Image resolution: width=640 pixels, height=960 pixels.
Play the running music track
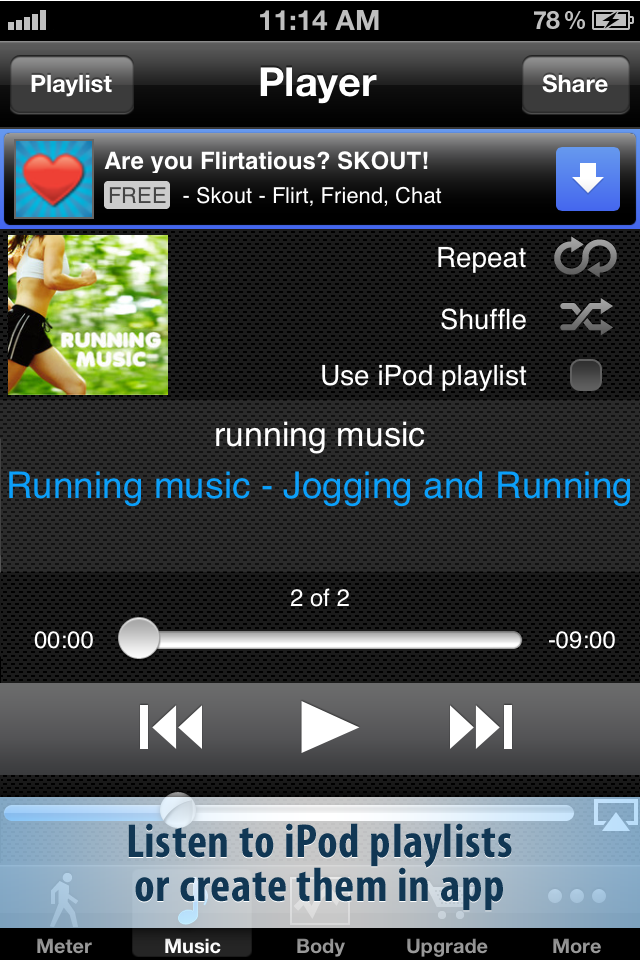(x=328, y=727)
